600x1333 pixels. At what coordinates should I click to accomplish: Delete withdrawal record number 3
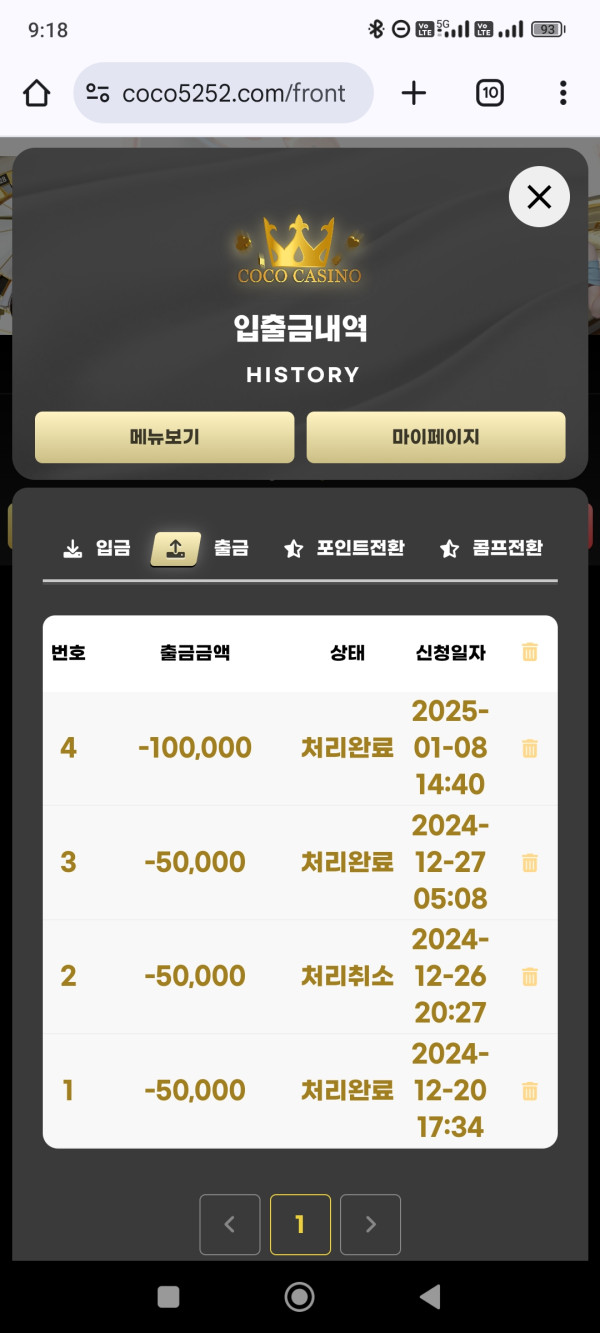[530, 862]
